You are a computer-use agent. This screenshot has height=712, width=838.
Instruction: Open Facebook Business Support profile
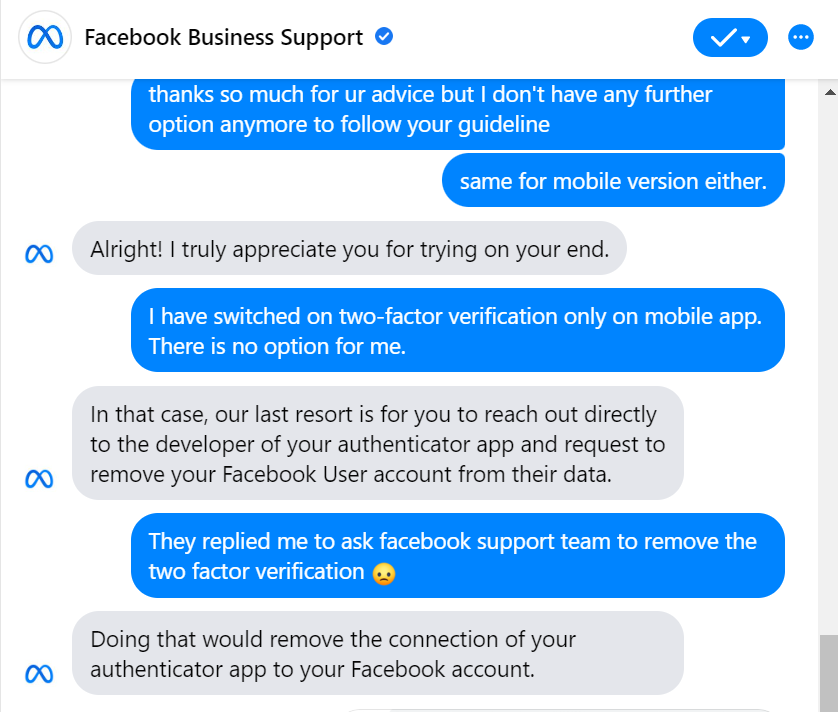(x=223, y=38)
